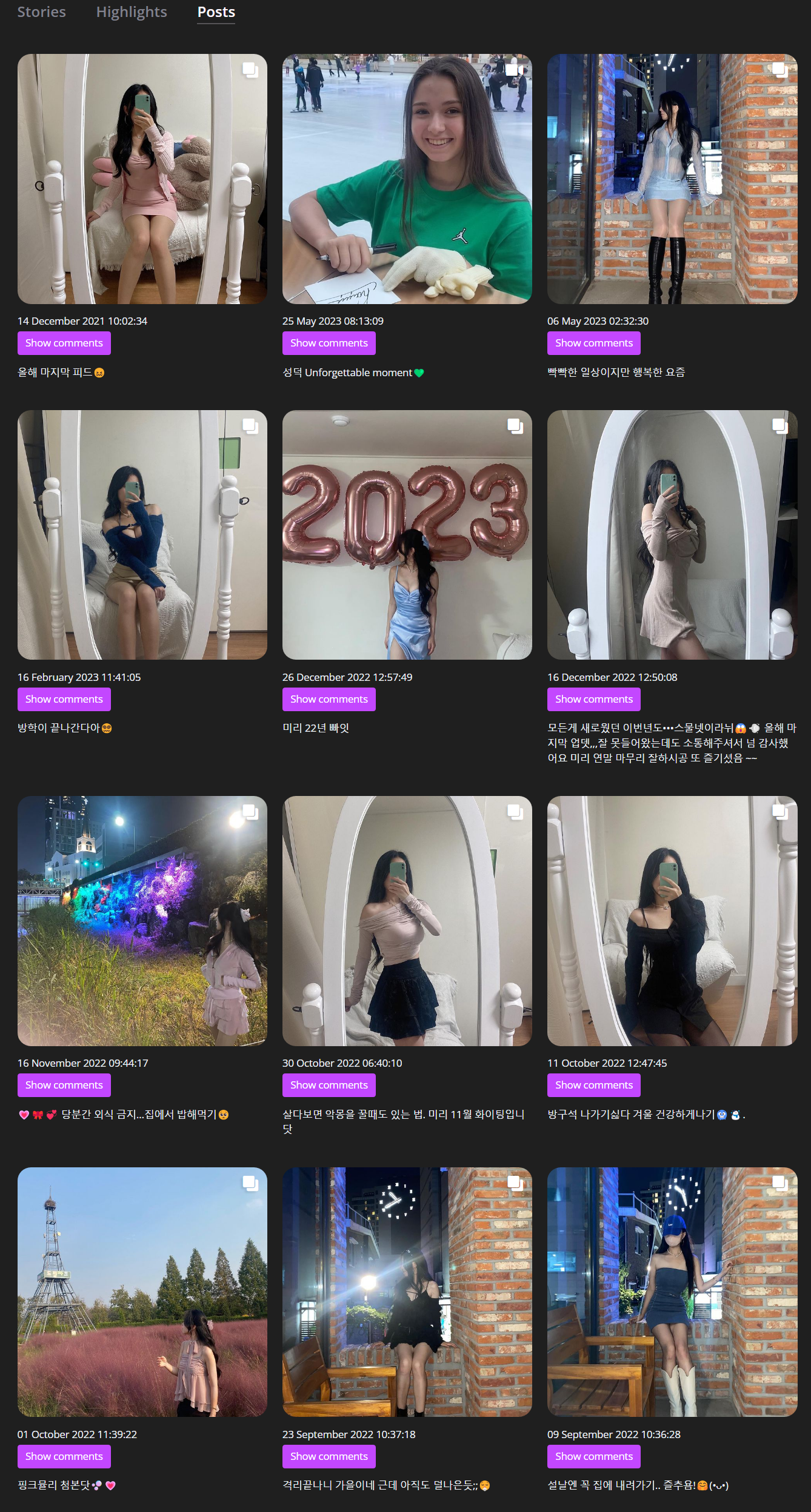Switch to the Stories tab
The width and height of the screenshot is (811, 1512).
click(x=41, y=12)
